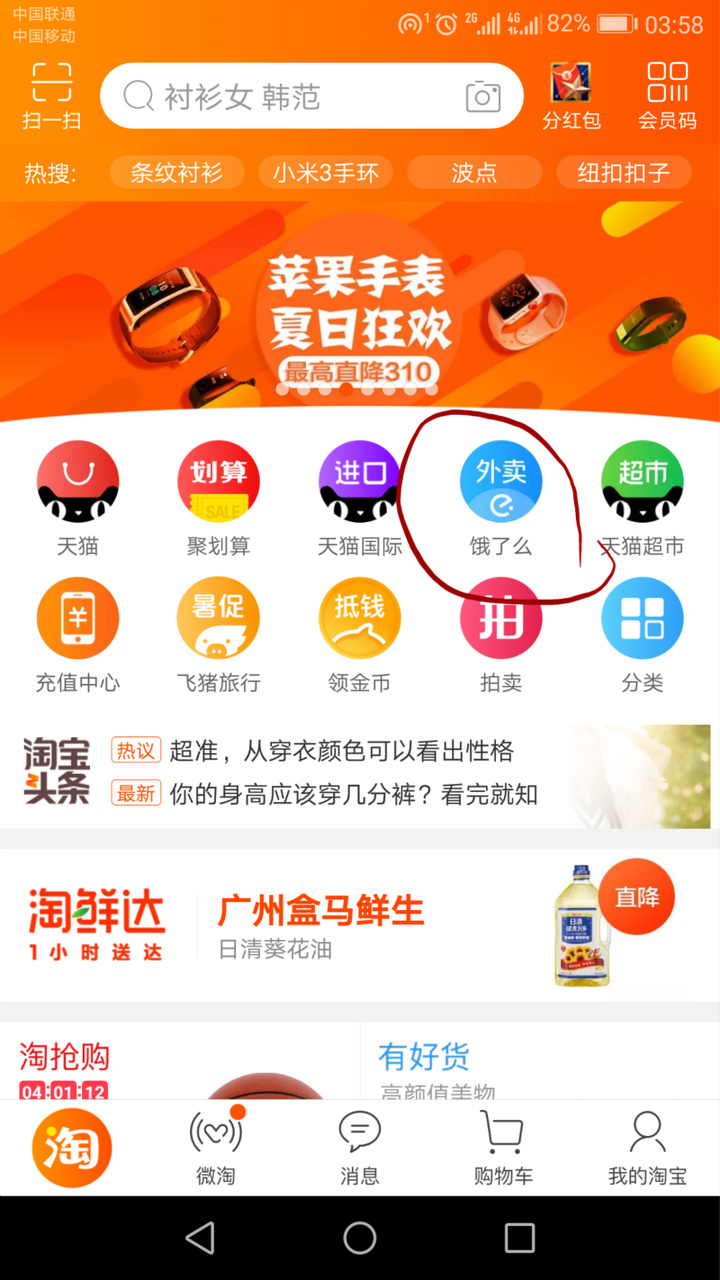Image resolution: width=720 pixels, height=1280 pixels.
Task: Open 饿了么 外卖 food delivery
Action: (x=501, y=498)
